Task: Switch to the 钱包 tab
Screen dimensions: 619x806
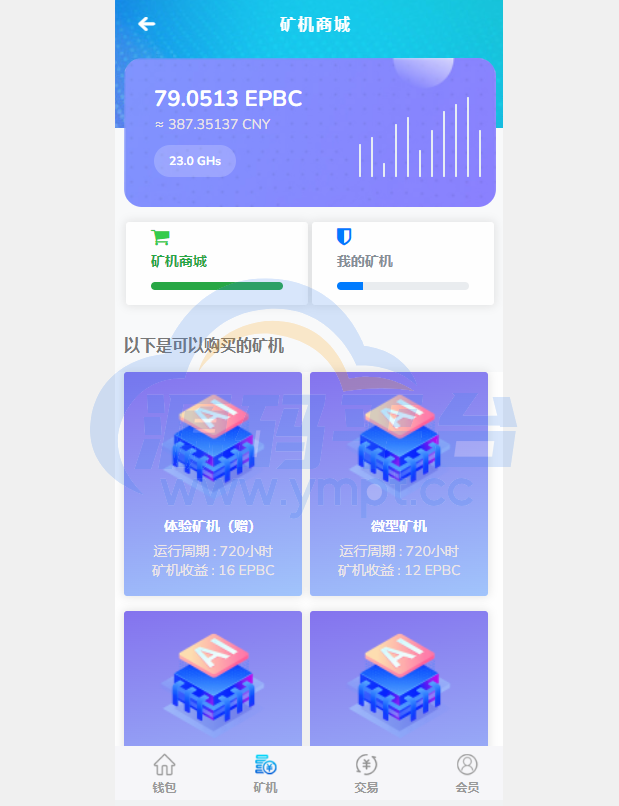Action: pos(164,773)
